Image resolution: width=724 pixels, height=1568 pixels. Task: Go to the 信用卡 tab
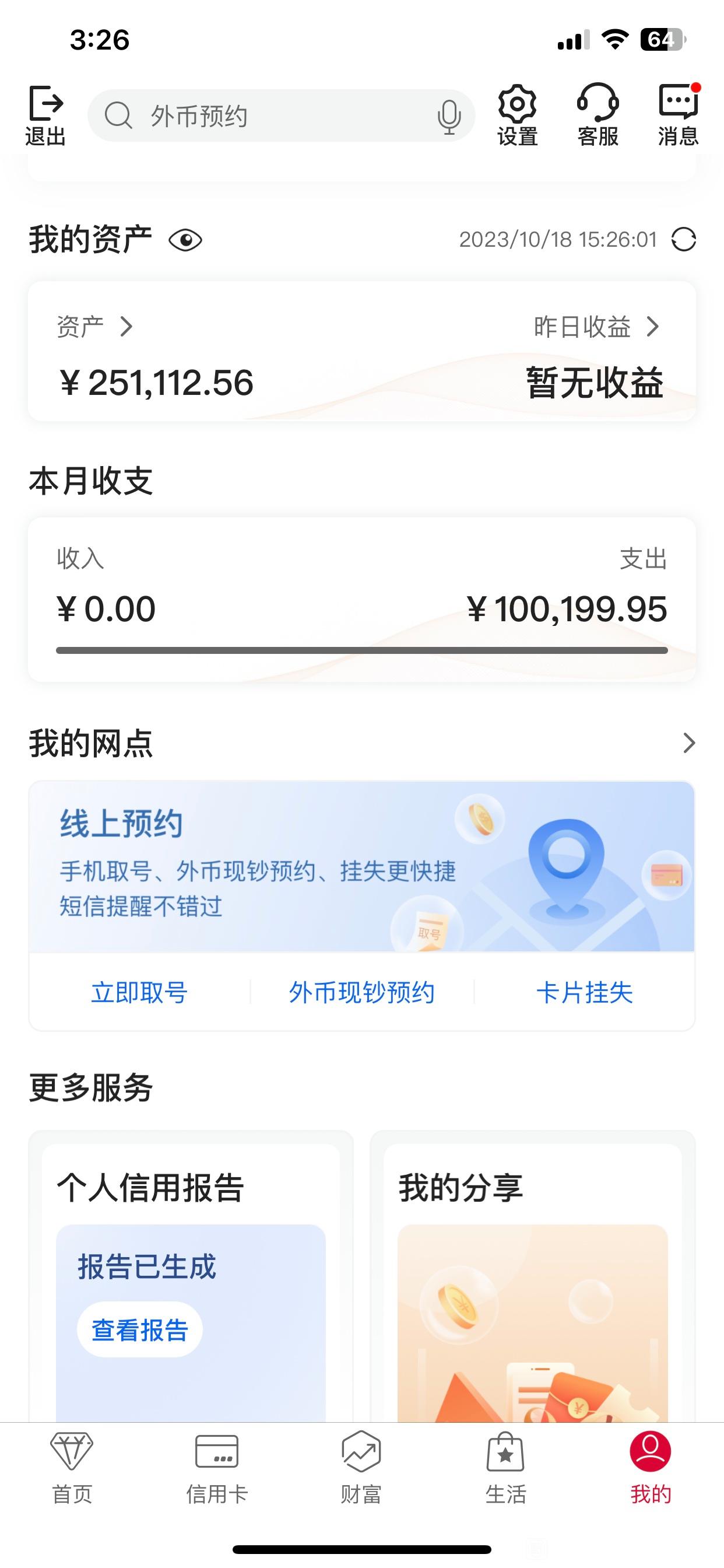tap(217, 1468)
